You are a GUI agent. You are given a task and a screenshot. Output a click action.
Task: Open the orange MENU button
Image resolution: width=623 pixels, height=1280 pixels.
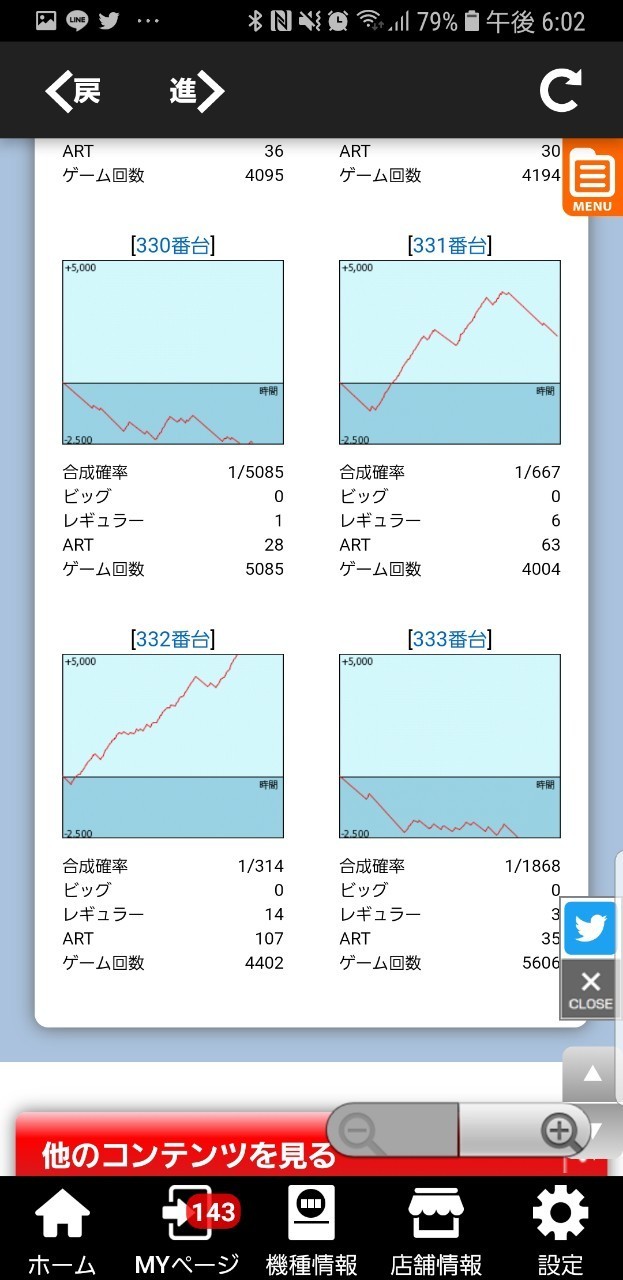pos(592,180)
